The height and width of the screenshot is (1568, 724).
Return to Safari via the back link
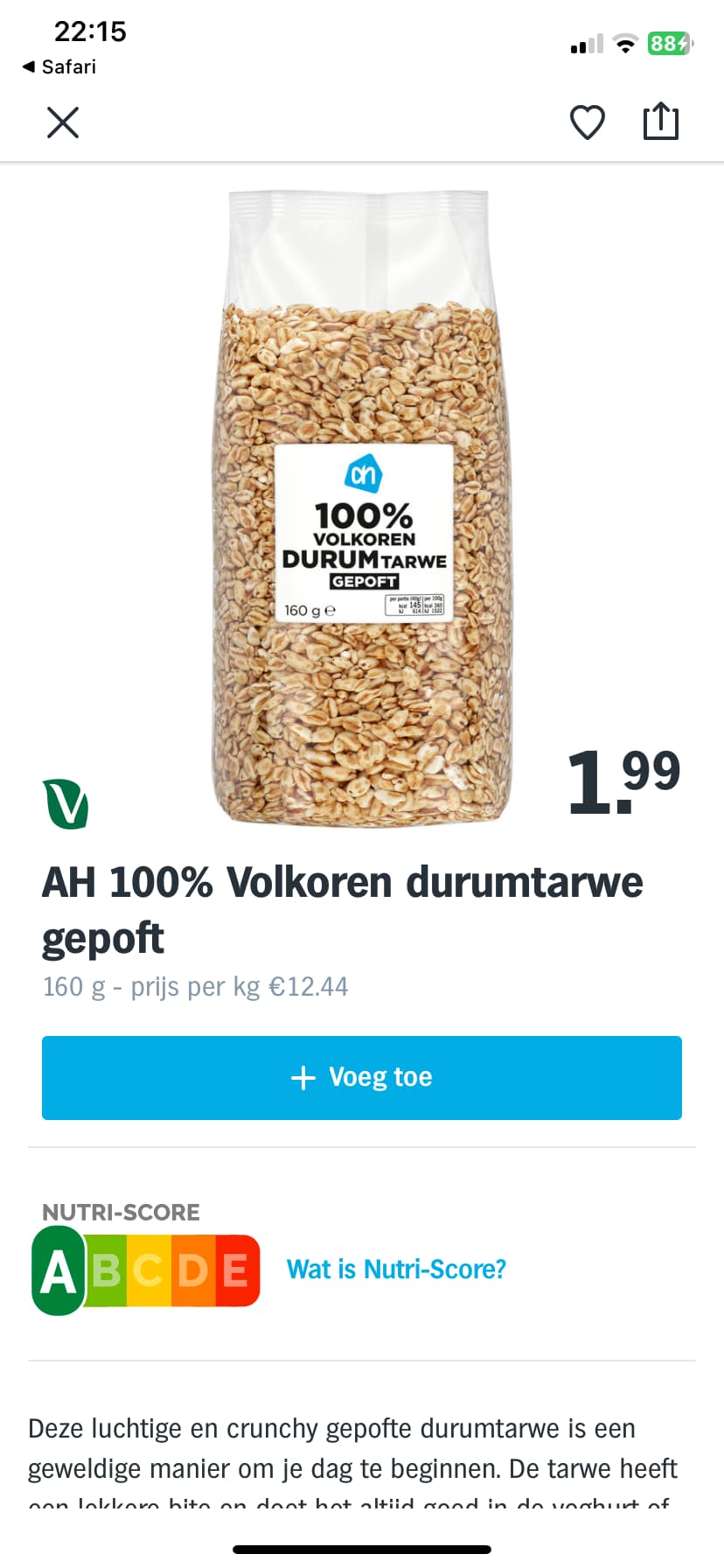(59, 66)
